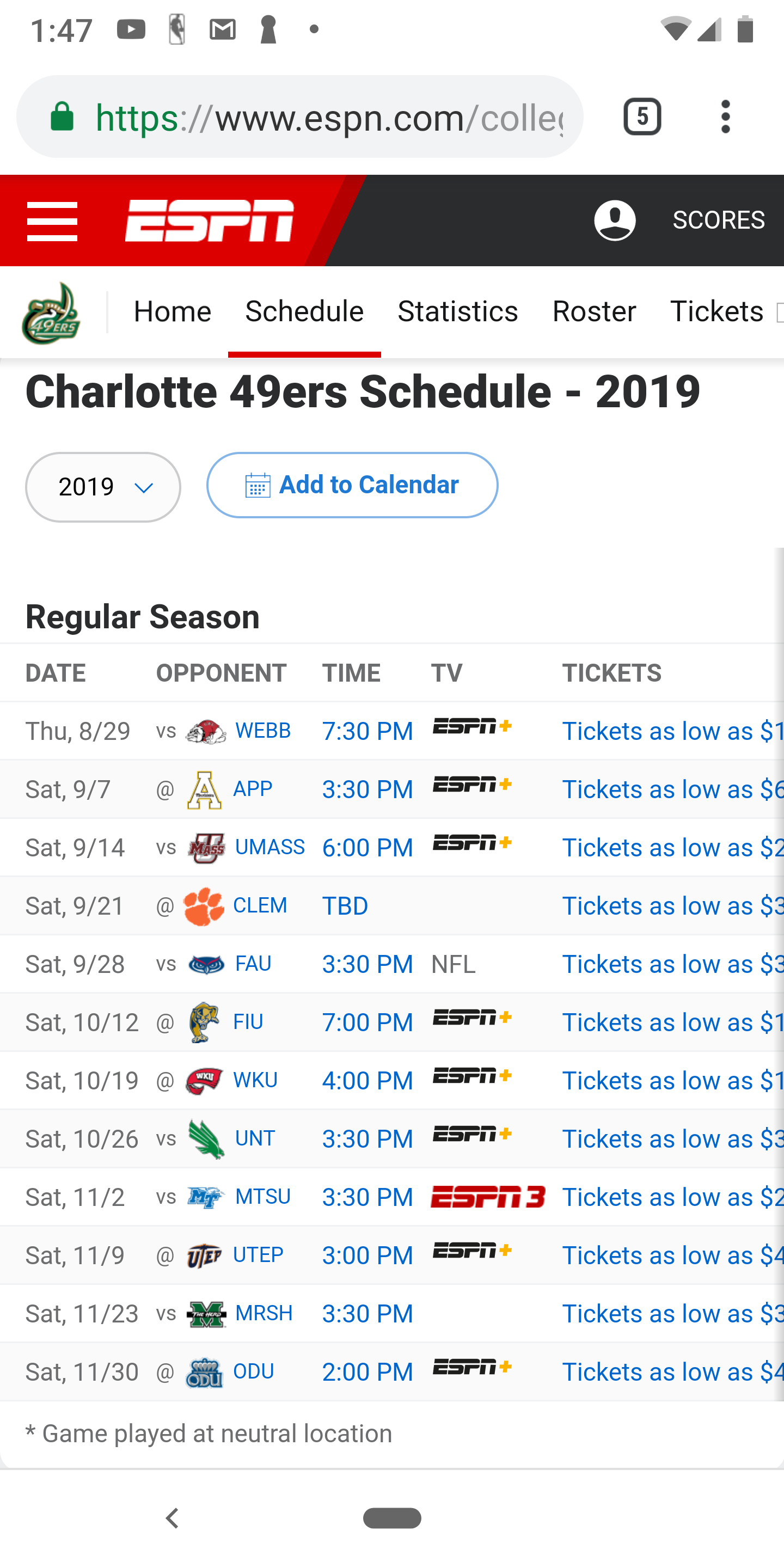Open Chrome's overflow menu
This screenshot has height=1568, width=784.
[725, 117]
